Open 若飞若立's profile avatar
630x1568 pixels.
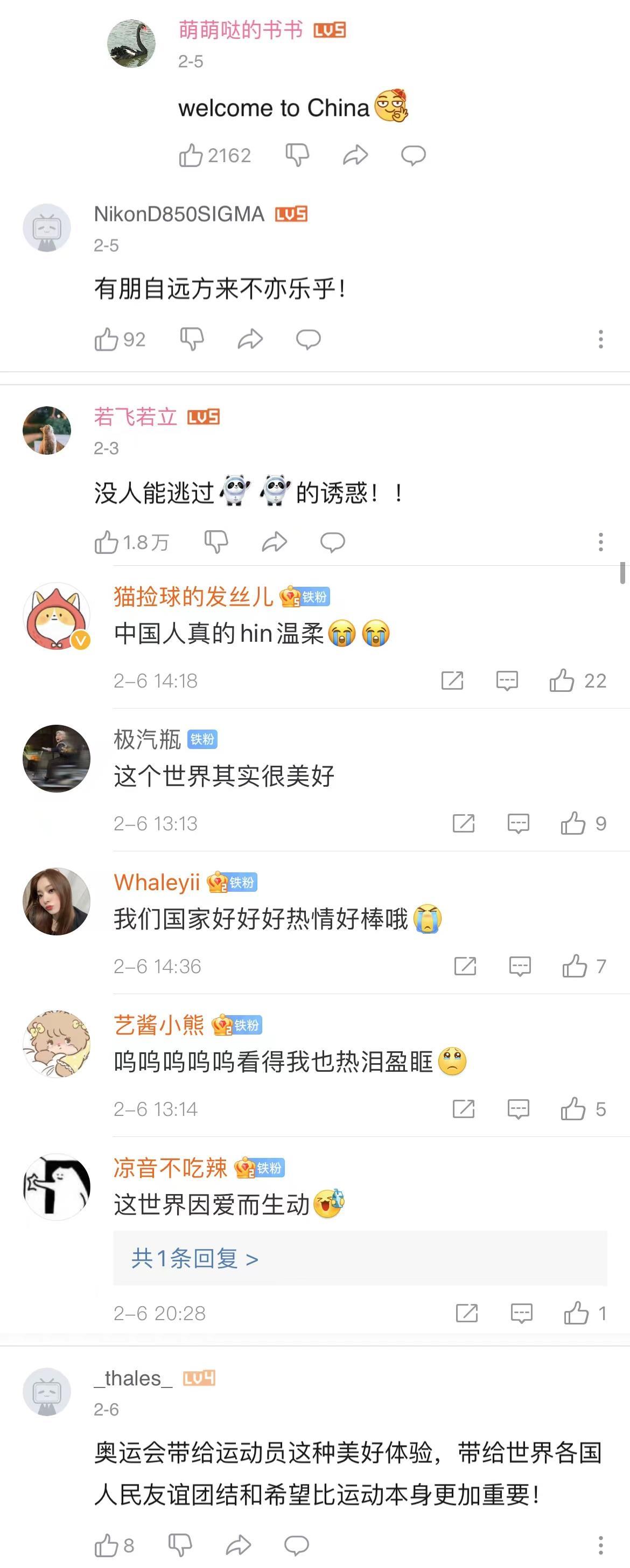pos(47,431)
